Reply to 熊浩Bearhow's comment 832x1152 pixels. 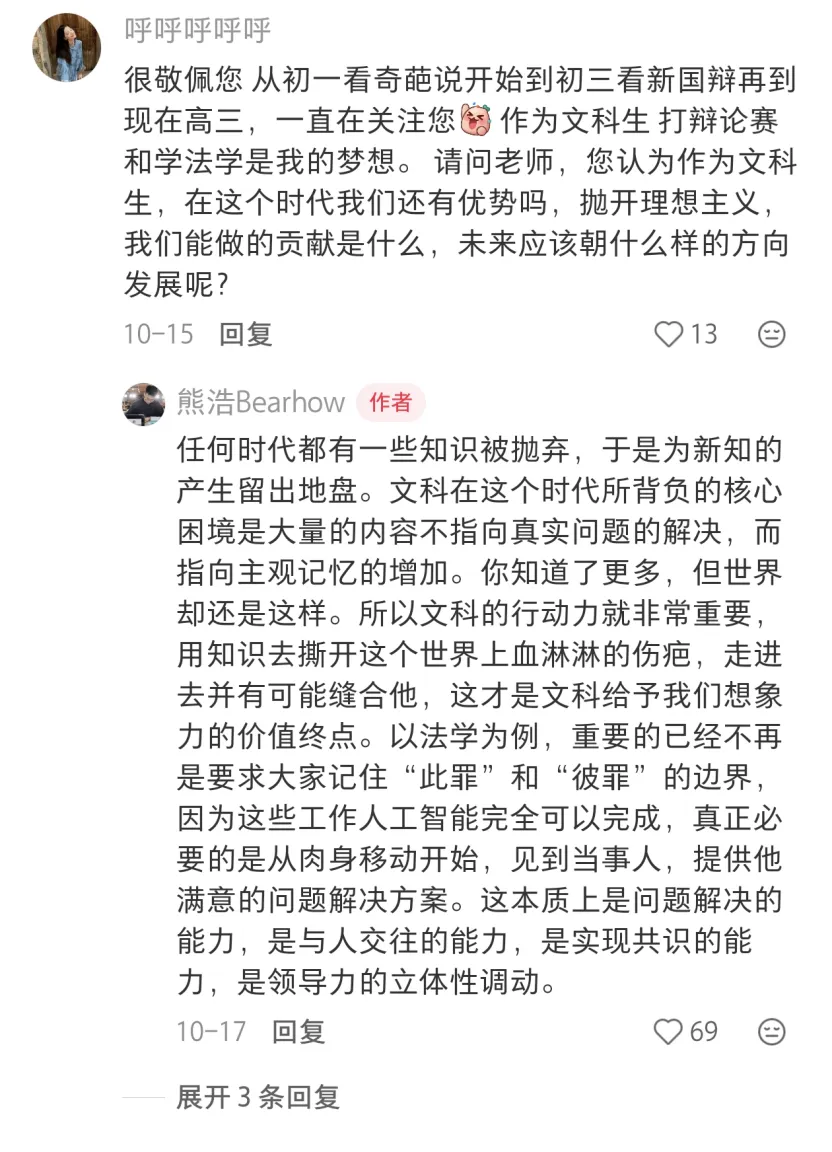click(x=299, y=1031)
